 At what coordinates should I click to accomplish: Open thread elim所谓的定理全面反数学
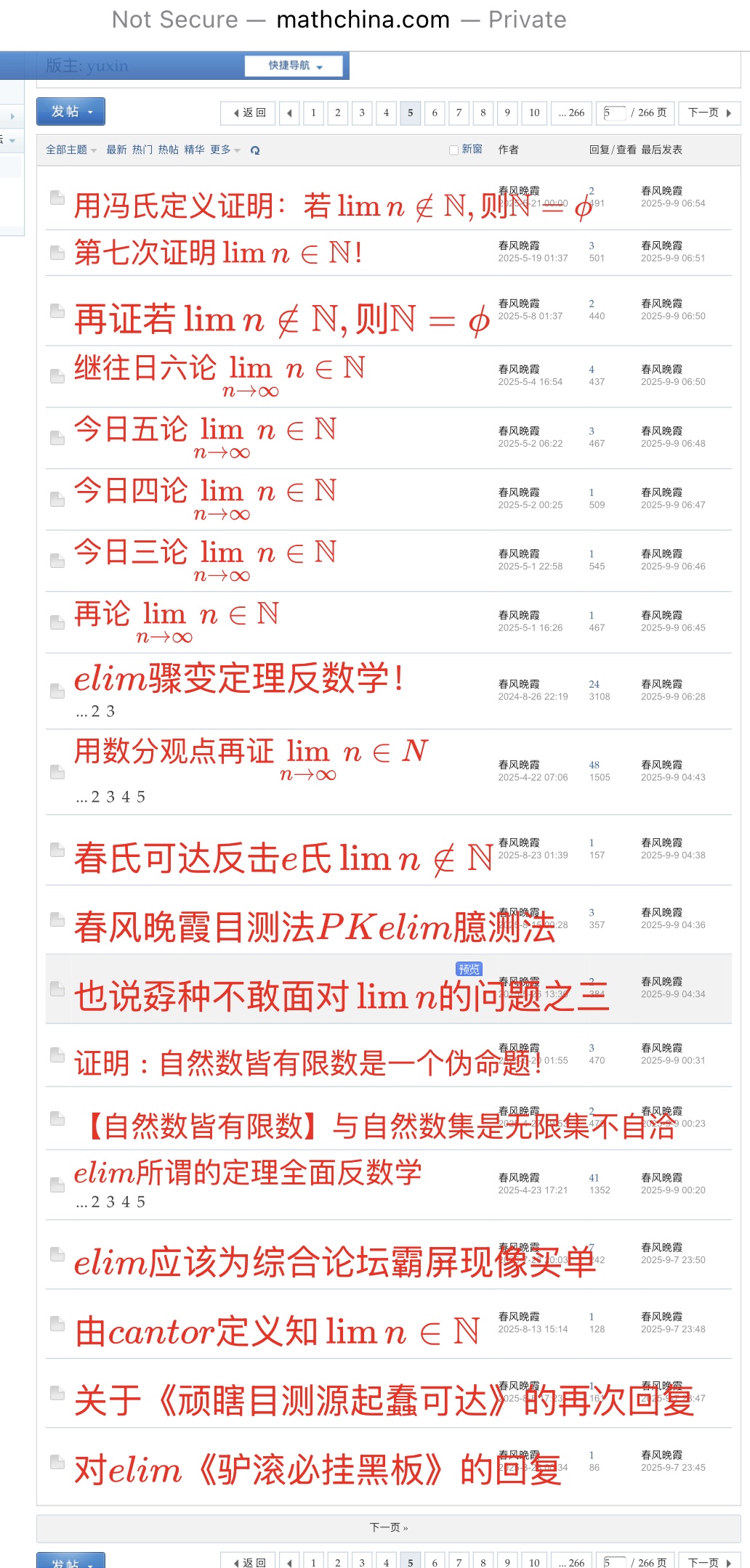(247, 1171)
